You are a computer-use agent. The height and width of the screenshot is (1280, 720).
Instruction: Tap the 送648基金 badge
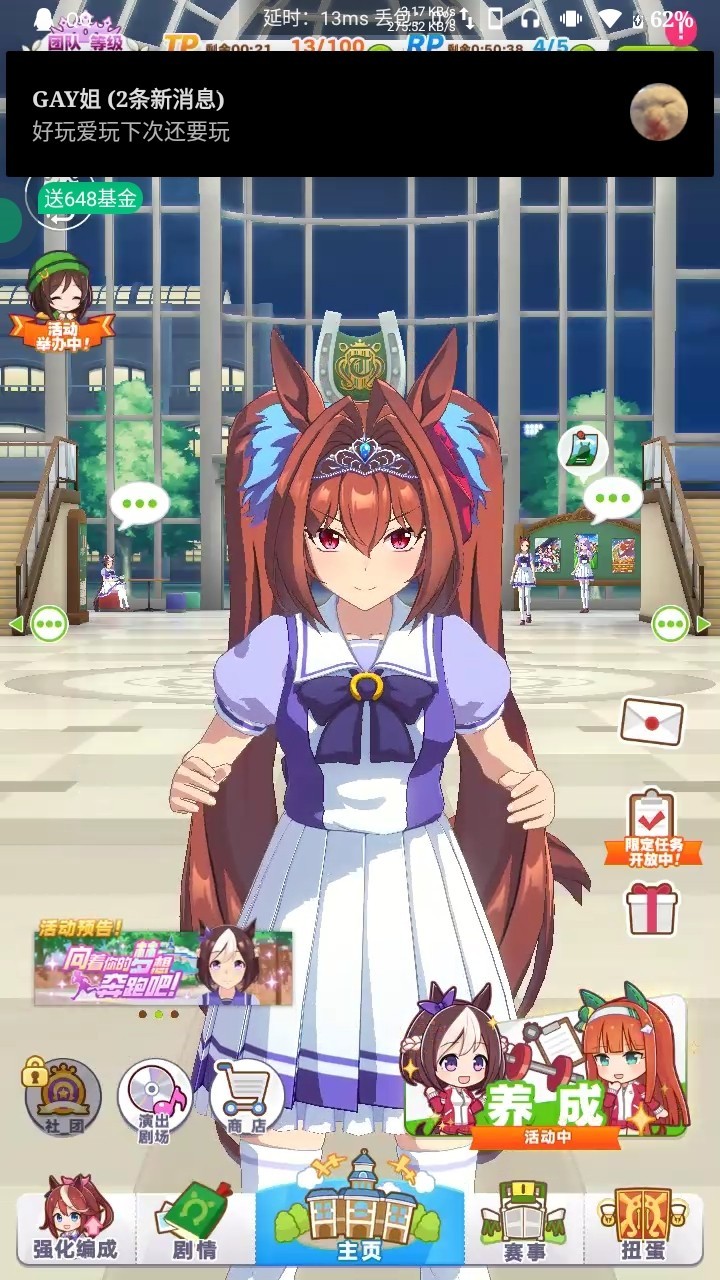90,198
